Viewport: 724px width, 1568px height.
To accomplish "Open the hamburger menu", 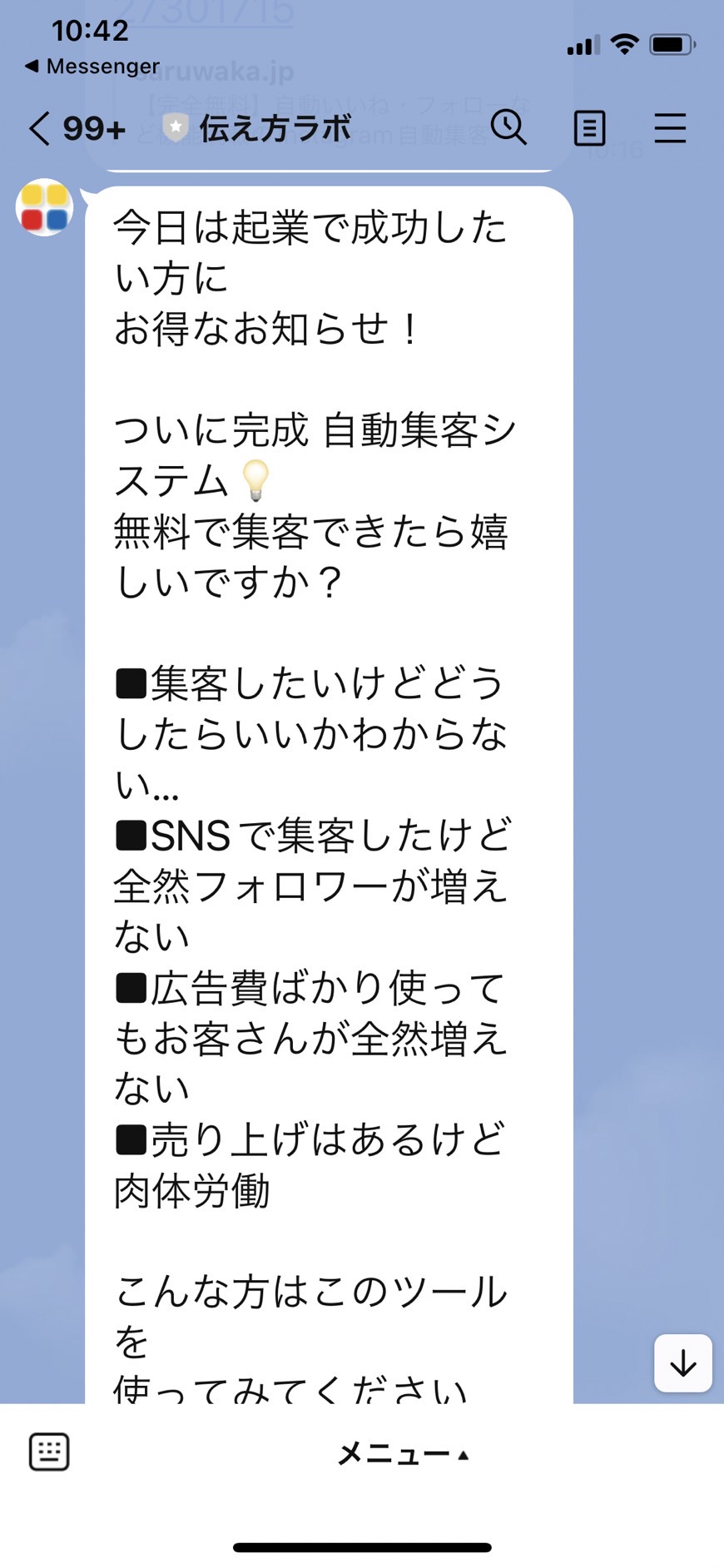I will click(x=670, y=129).
